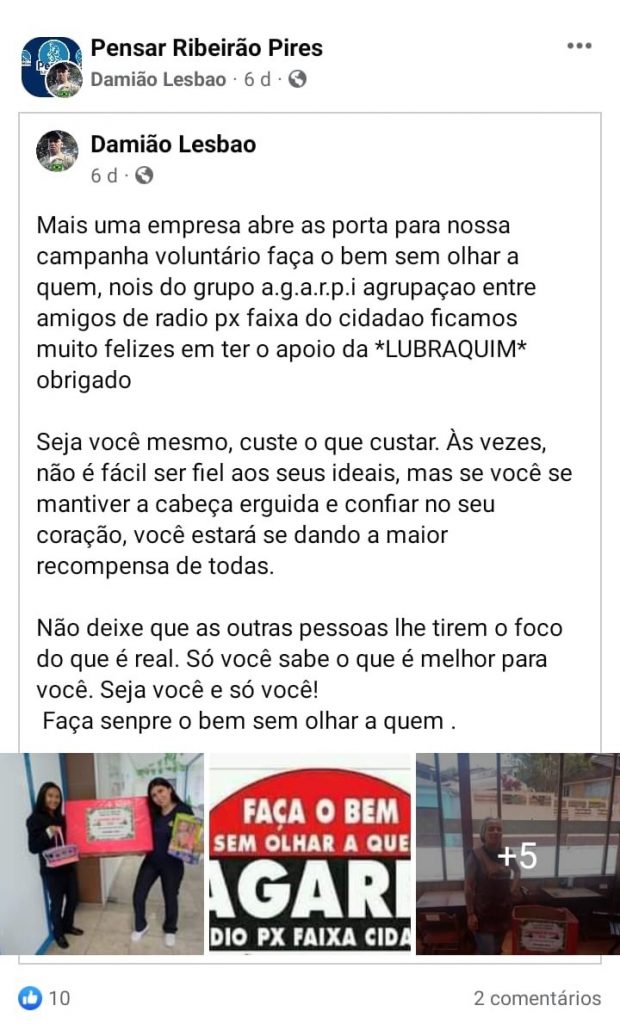The height and width of the screenshot is (1024, 620).
Task: Open the post overflow menu
Action: click(580, 46)
